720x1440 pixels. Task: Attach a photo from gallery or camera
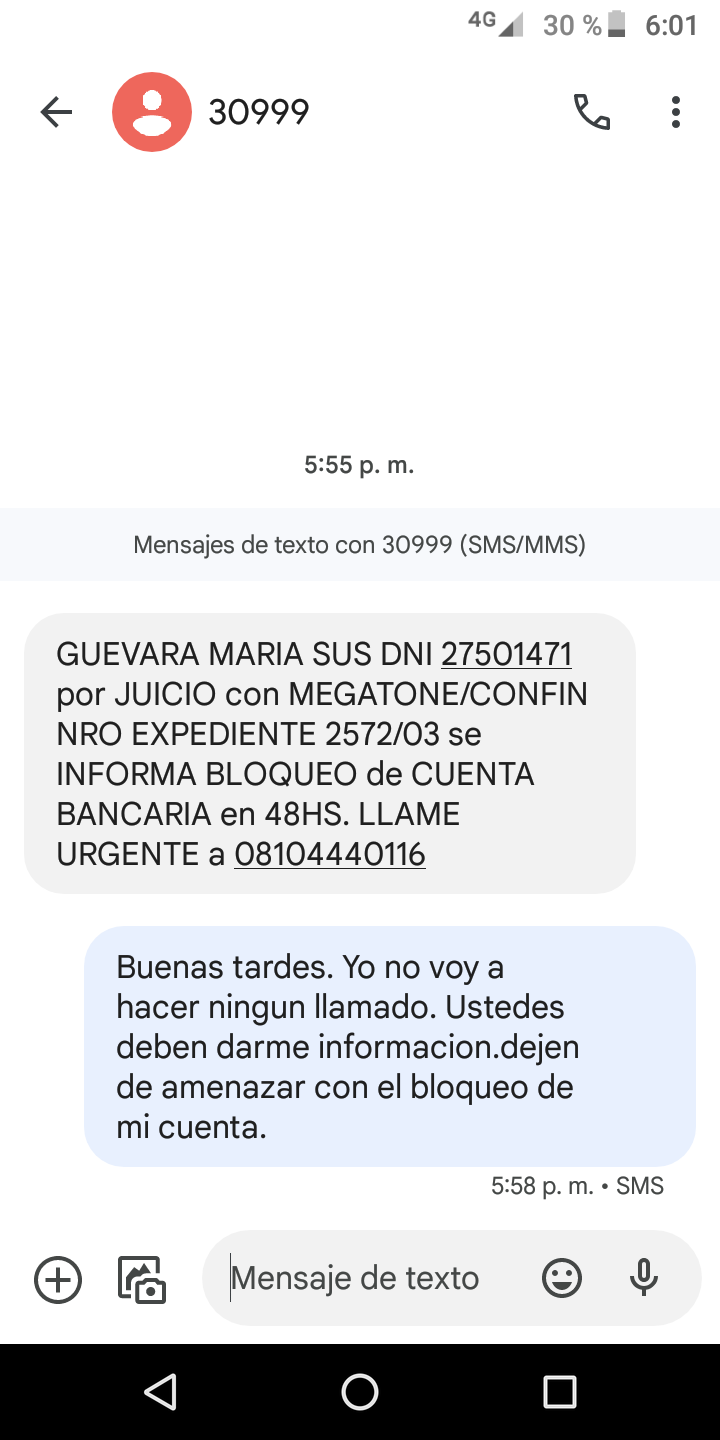pos(142,1279)
